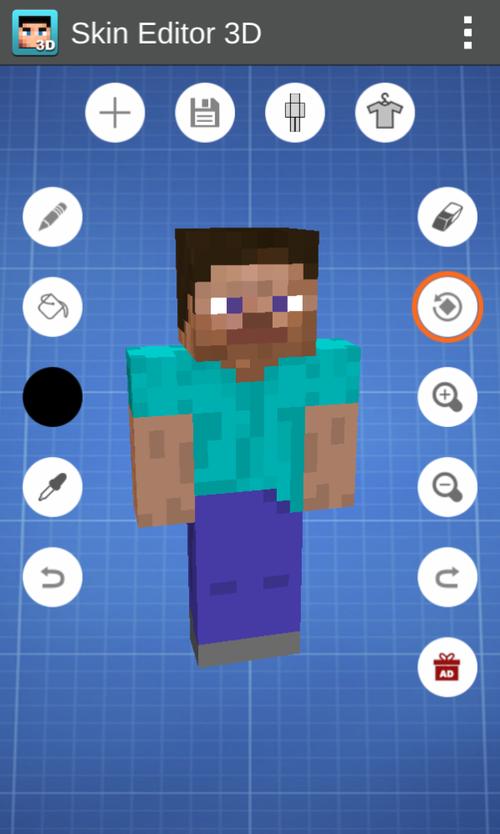This screenshot has height=834, width=500.
Task: Choose the eyedropper color picker tool
Action: (x=53, y=487)
